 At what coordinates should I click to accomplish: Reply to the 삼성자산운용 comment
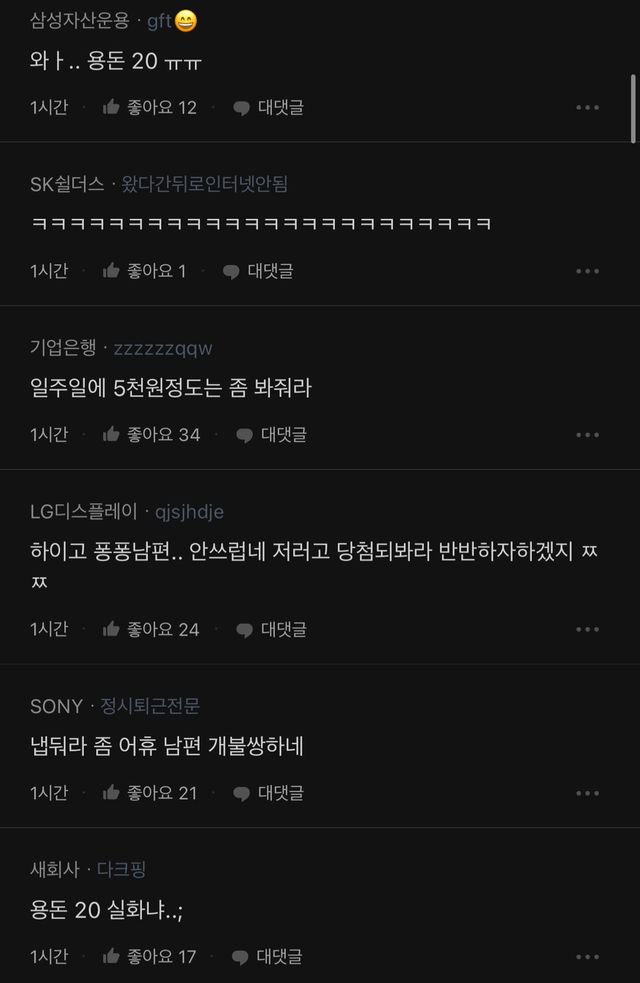(x=268, y=107)
